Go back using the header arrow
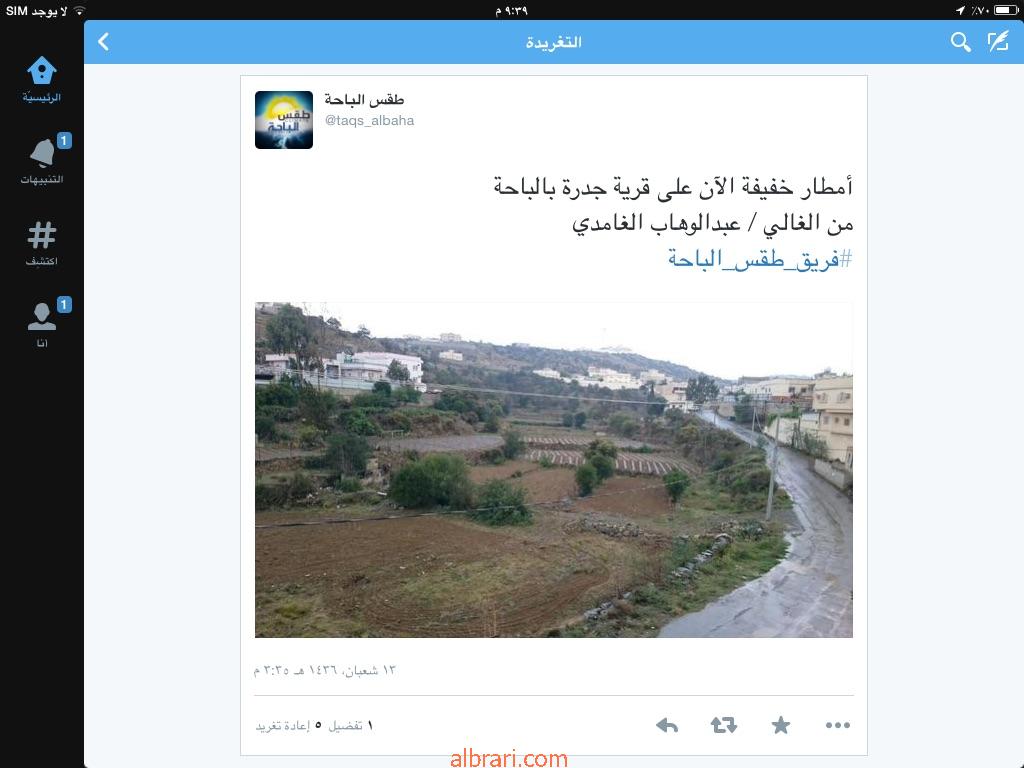 [104, 42]
